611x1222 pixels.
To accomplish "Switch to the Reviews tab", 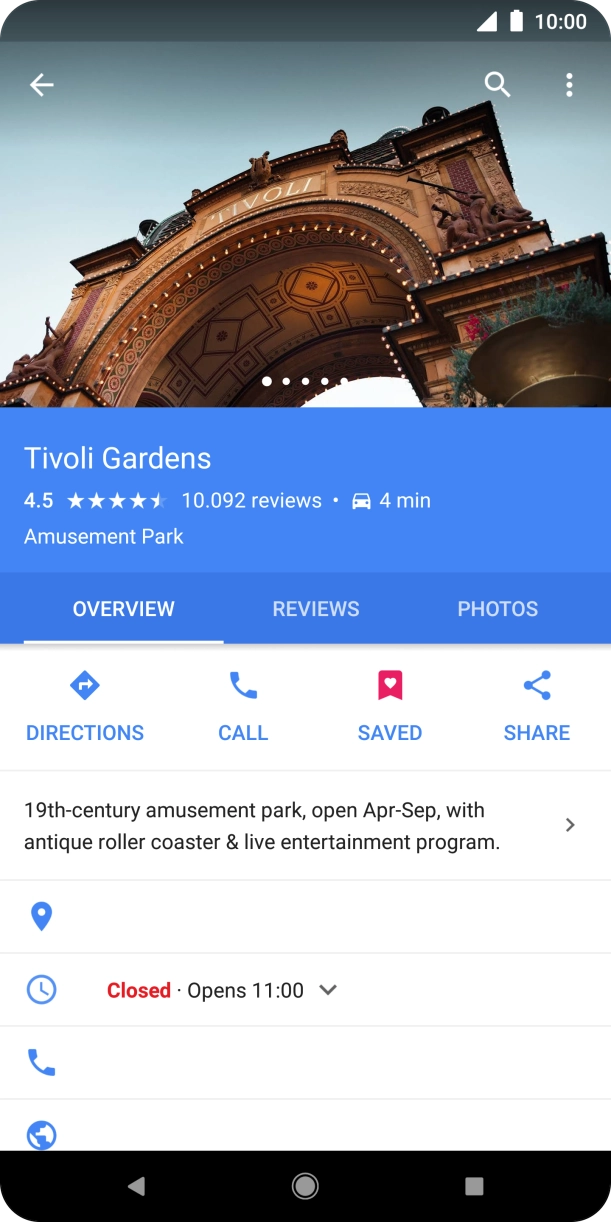I will (316, 609).
